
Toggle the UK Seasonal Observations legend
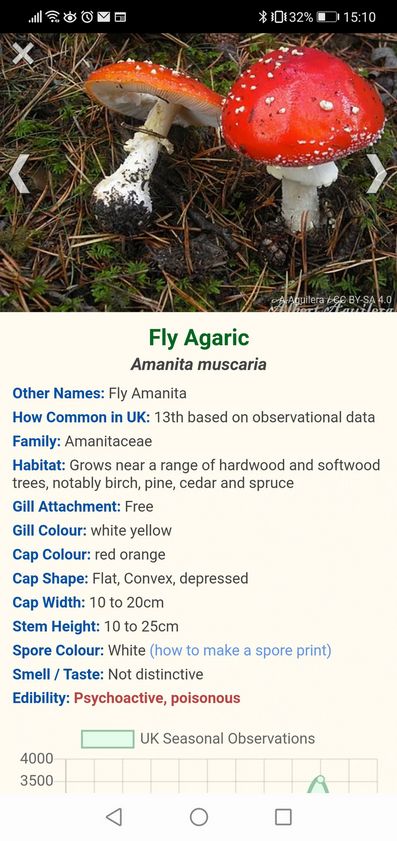click(x=198, y=739)
